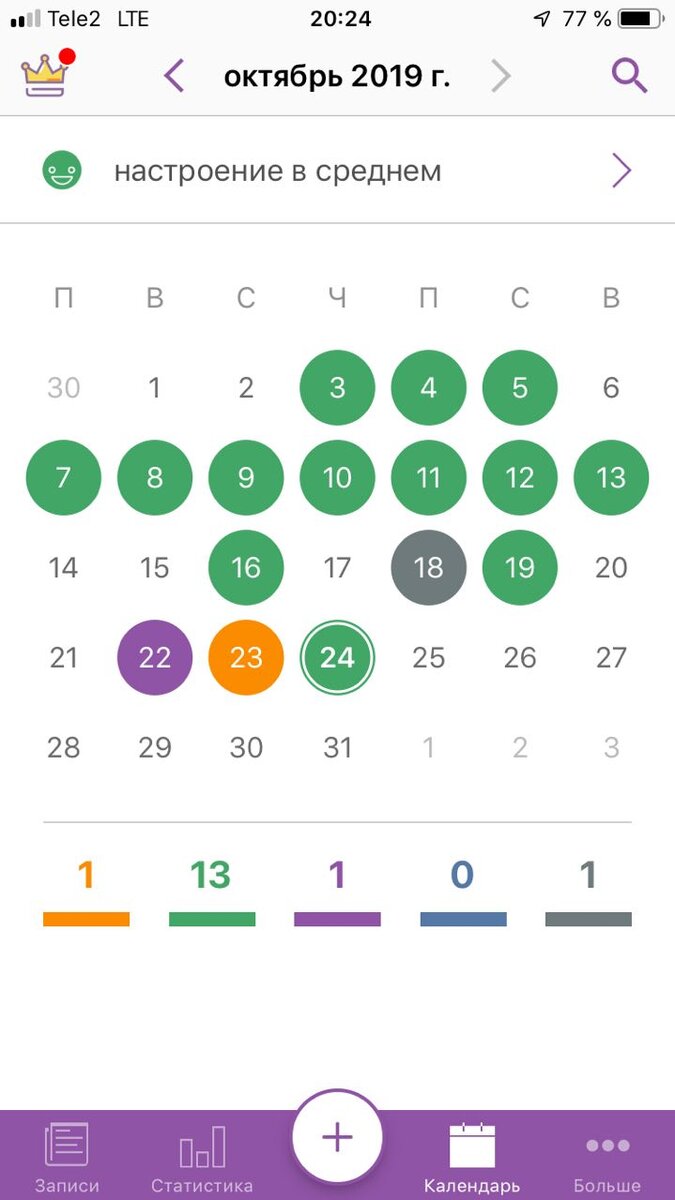The width and height of the screenshot is (675, 1200).
Task: Go to the previous month
Action: [x=174, y=76]
